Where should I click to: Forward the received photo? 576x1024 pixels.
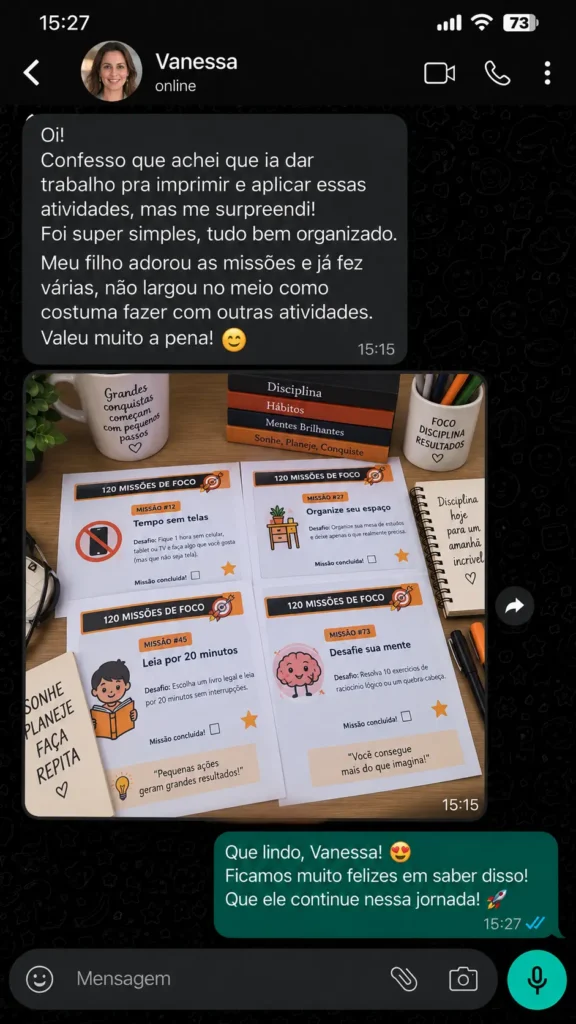tap(515, 607)
